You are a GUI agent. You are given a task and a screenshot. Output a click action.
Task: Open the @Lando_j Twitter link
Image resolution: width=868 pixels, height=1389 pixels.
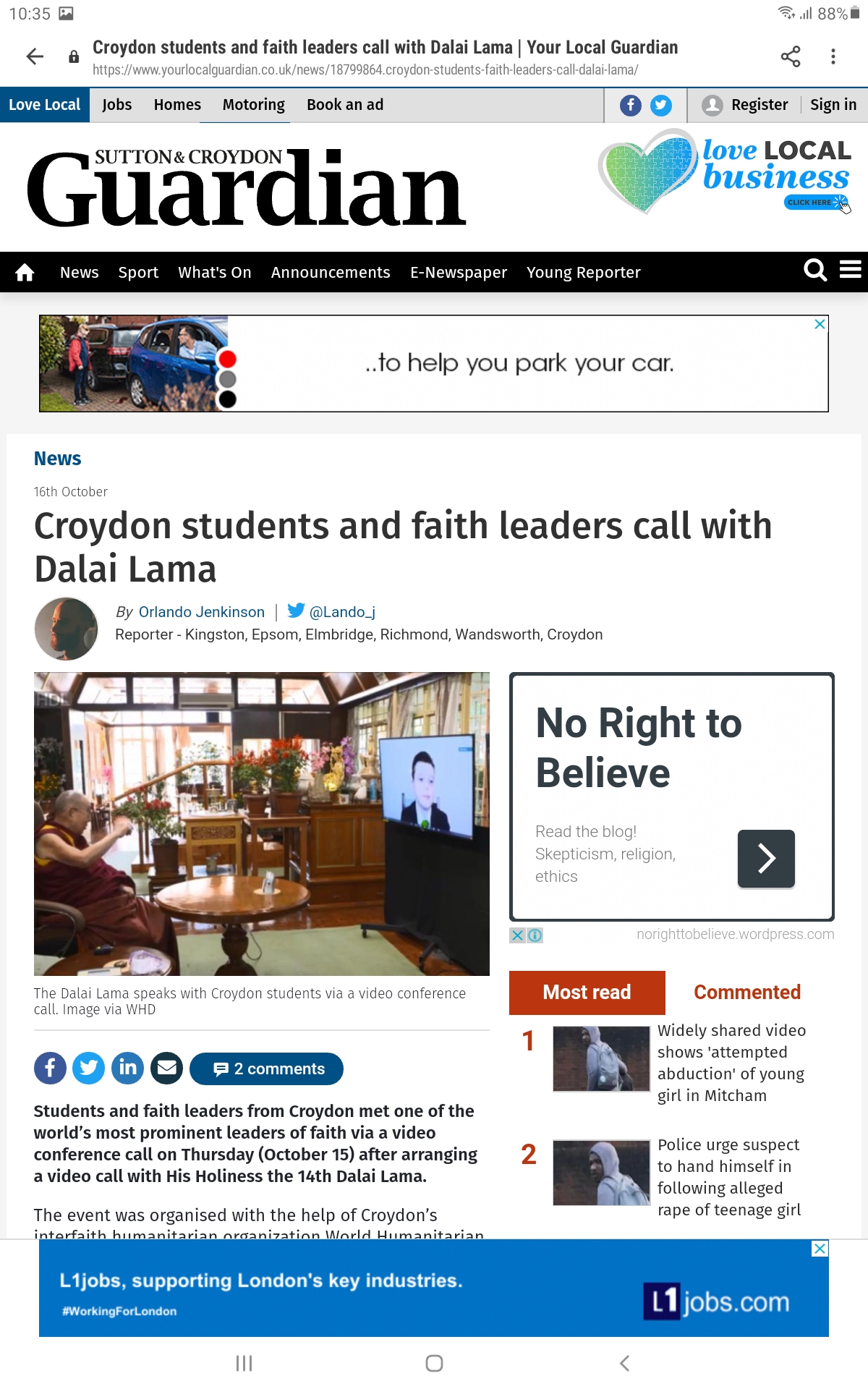(341, 612)
